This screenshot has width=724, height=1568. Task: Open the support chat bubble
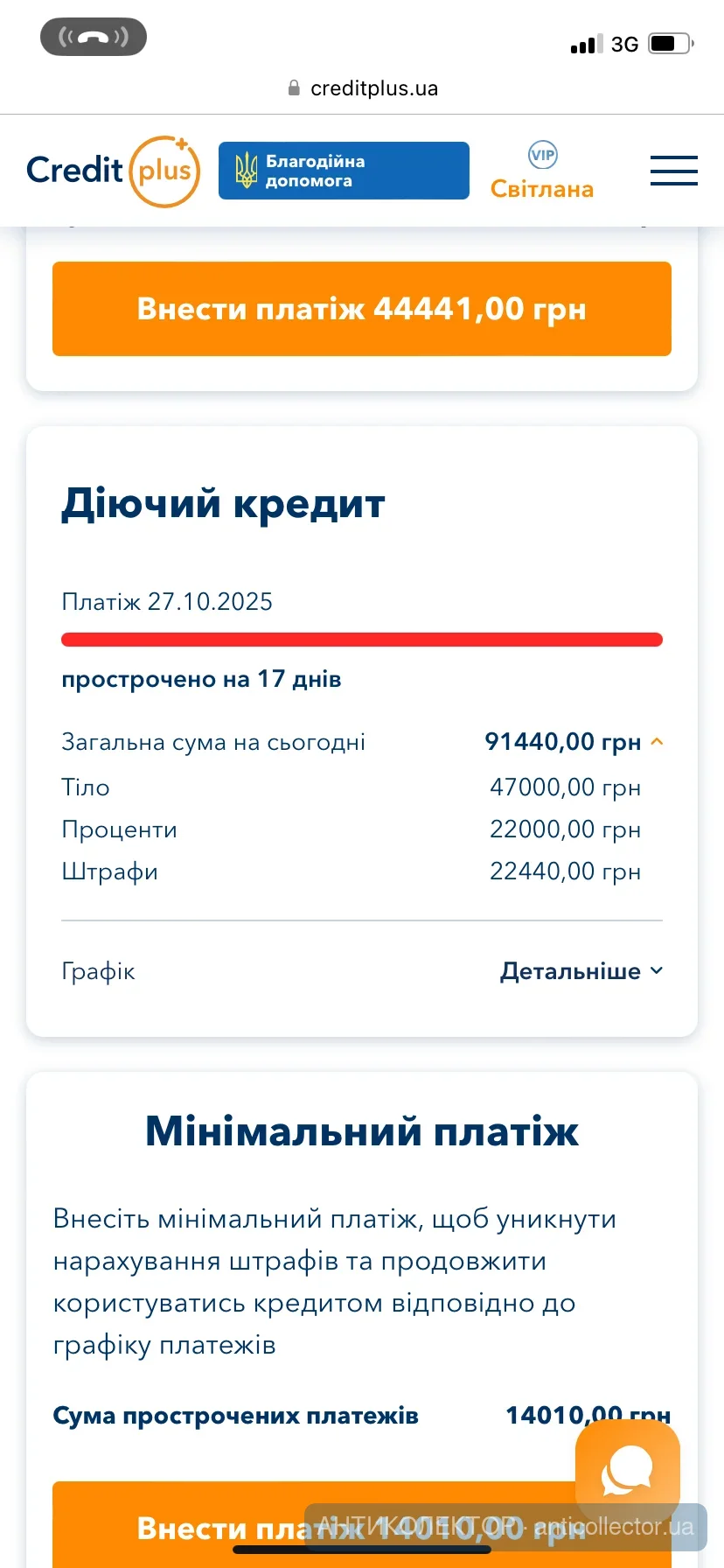(627, 1471)
